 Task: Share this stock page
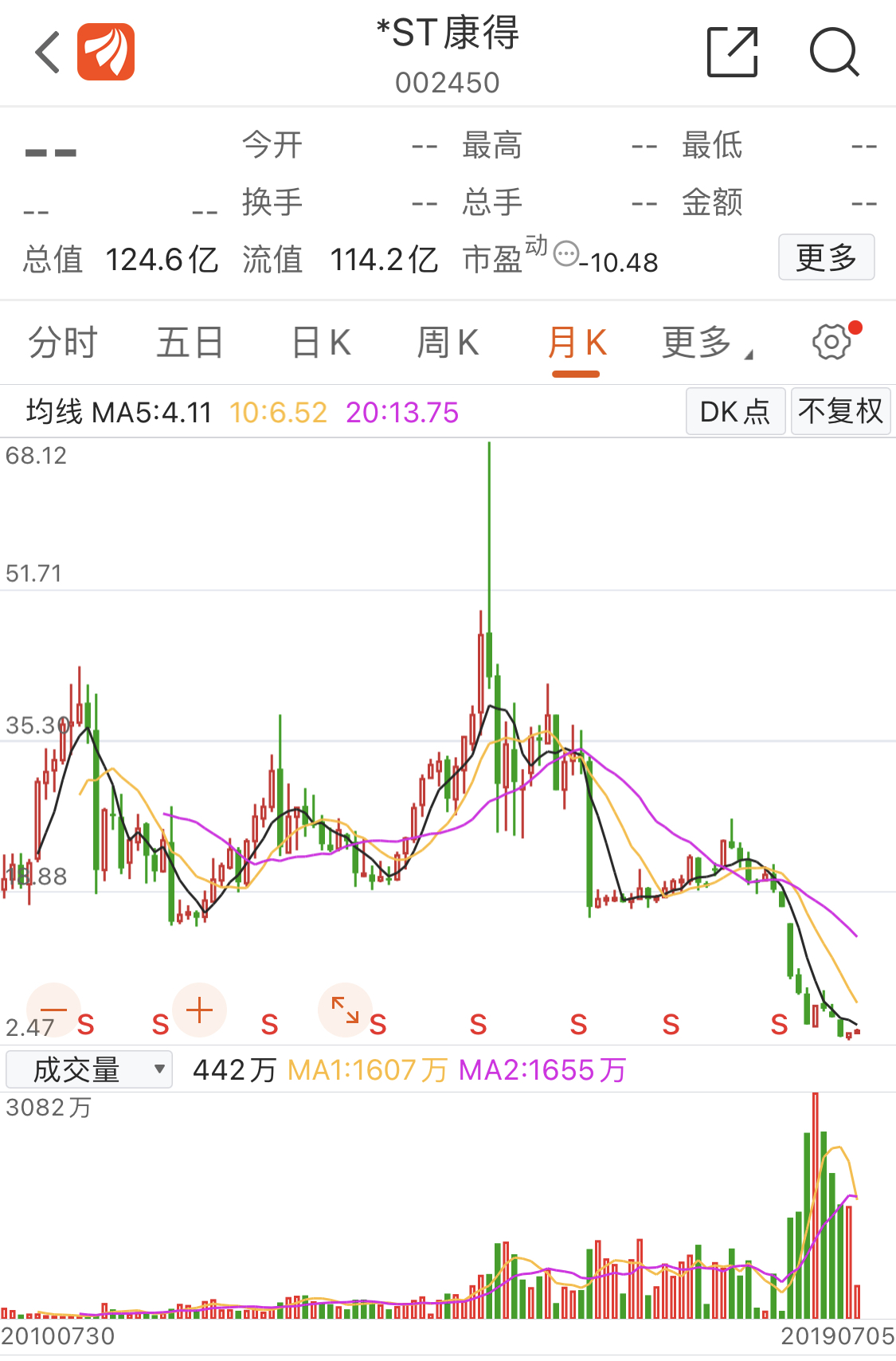(732, 53)
